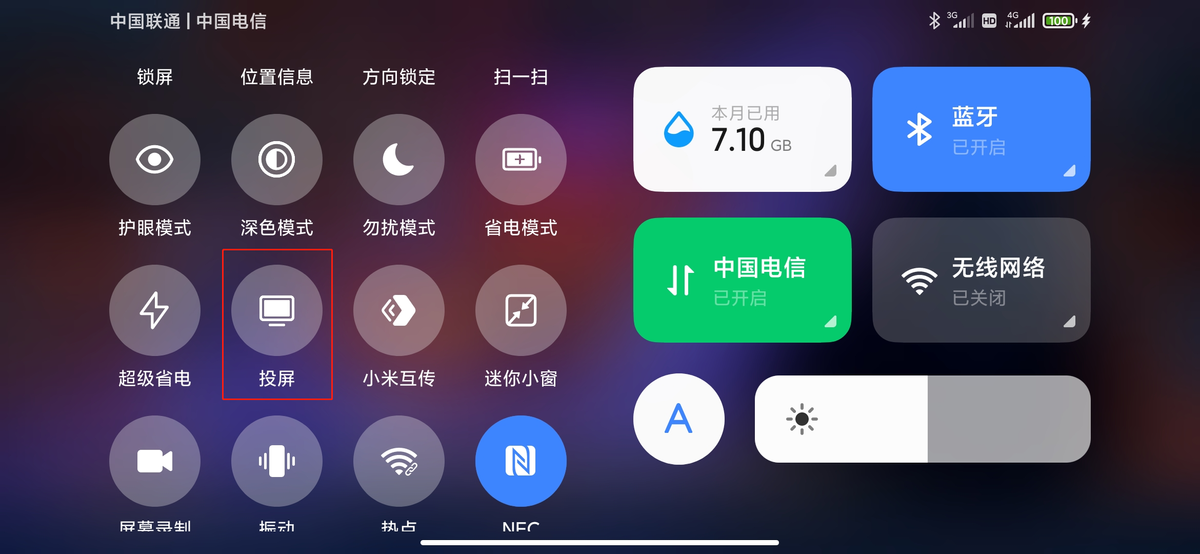The image size is (1200, 554).
Task: Enable 省电模式 battery saver
Action: point(521,160)
